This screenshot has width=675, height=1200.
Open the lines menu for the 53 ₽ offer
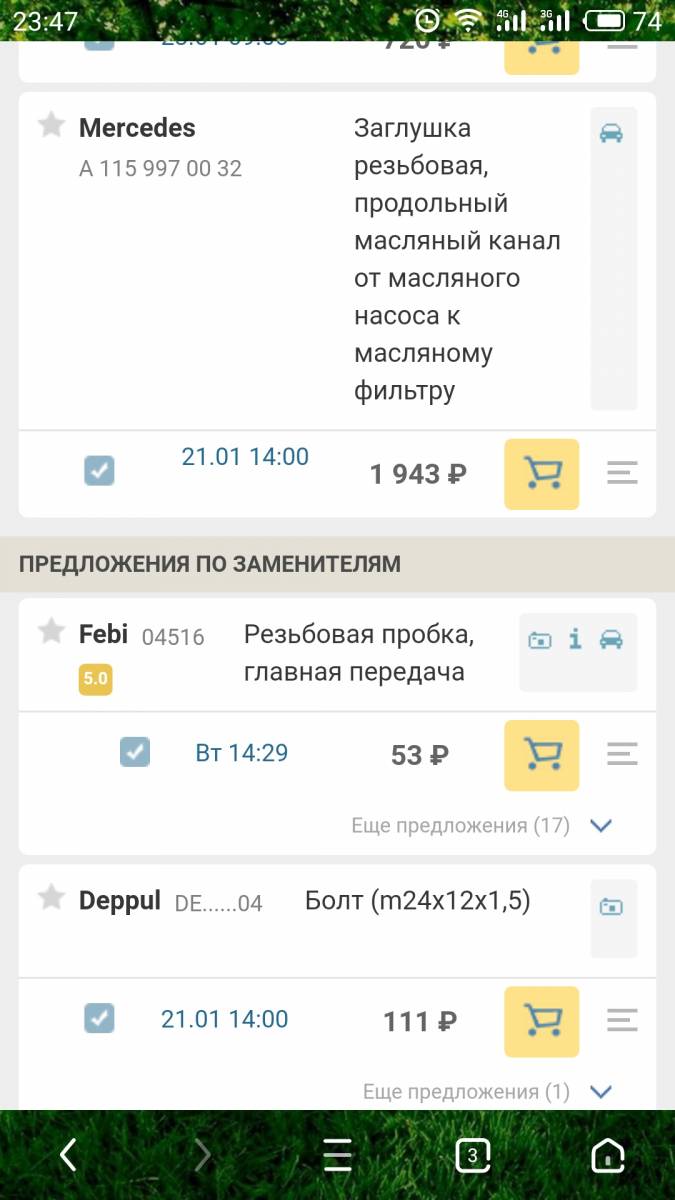pyautogui.click(x=622, y=754)
